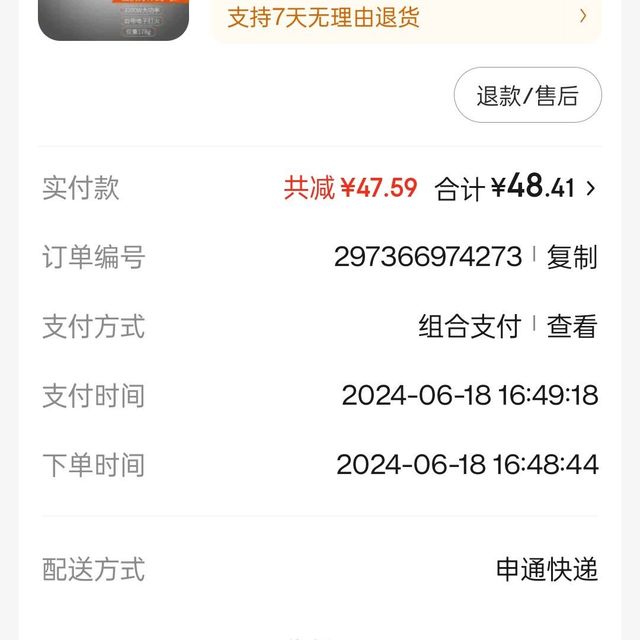The width and height of the screenshot is (640, 640).
Task: Open the 7-day no-reason return banner
Action: [x=405, y=18]
